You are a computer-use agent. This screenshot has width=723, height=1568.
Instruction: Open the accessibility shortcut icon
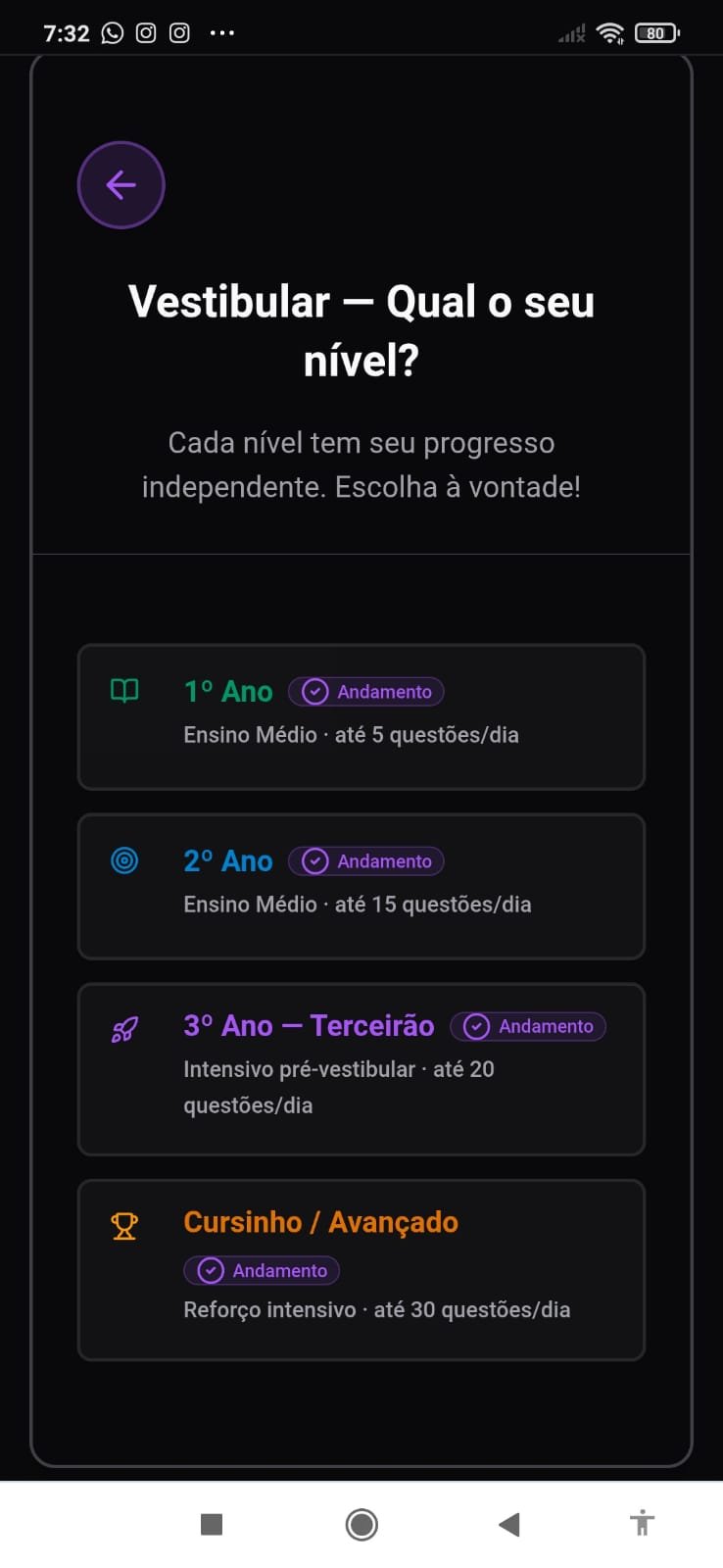[642, 1523]
